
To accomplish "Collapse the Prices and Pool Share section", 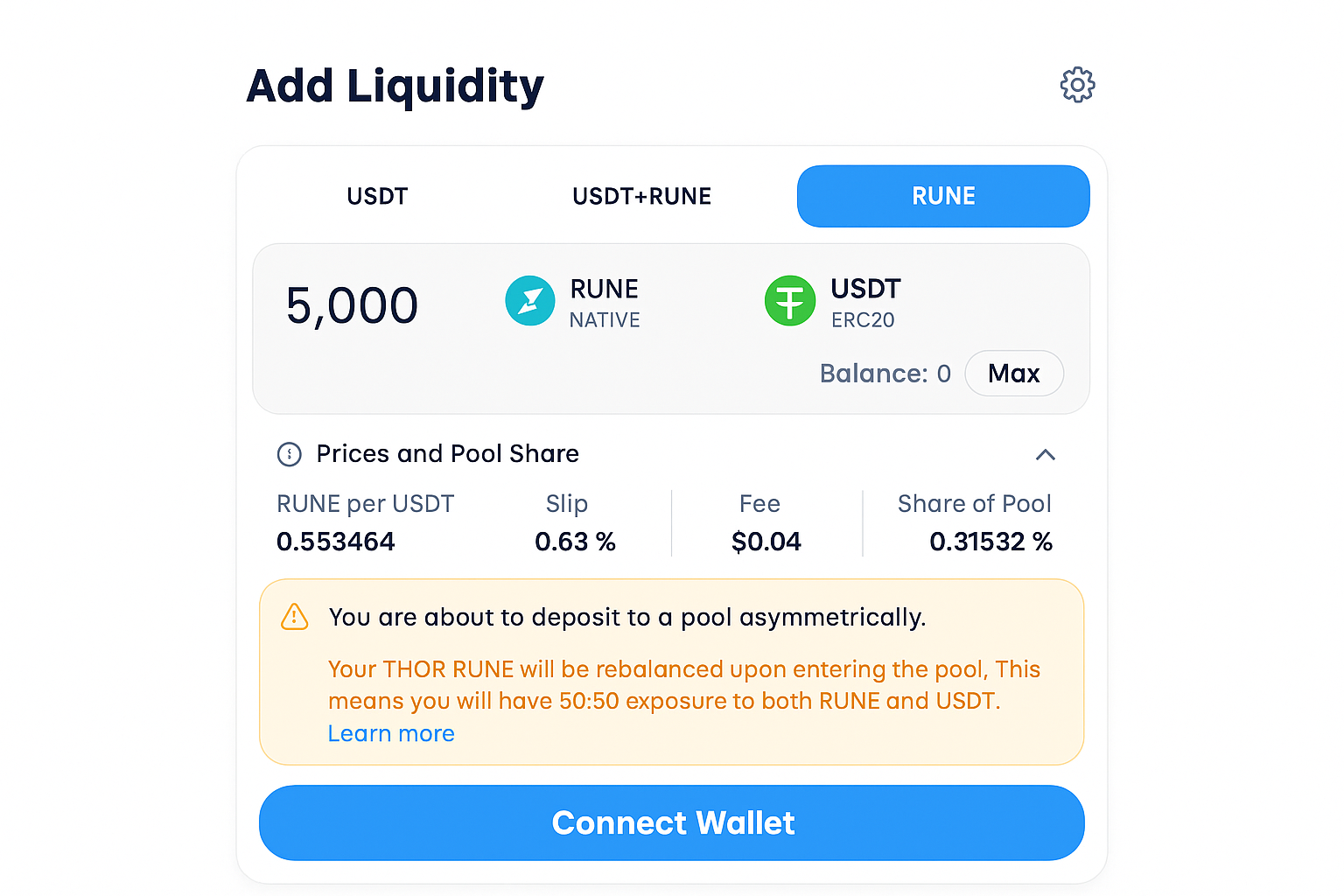I will [1045, 454].
